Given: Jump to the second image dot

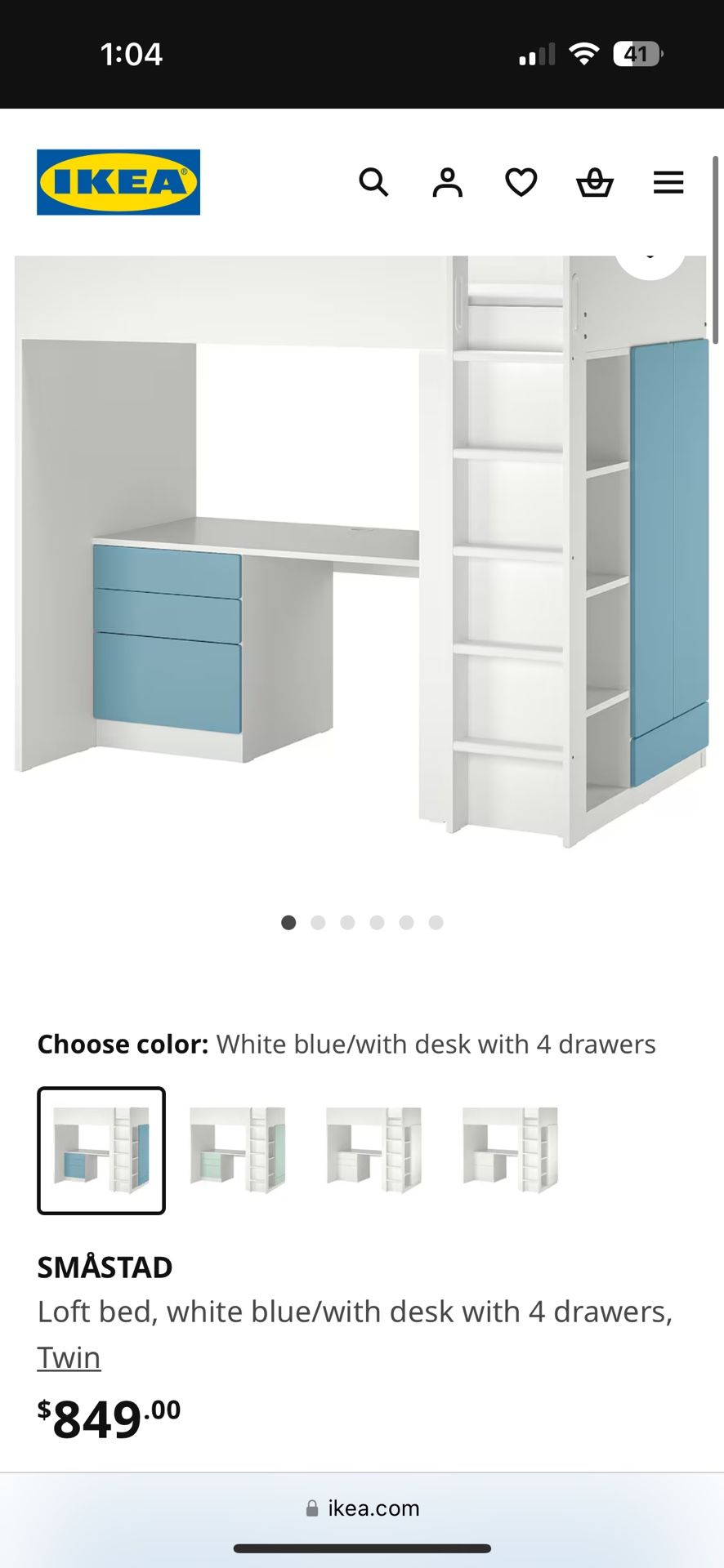Looking at the screenshot, I should pos(318,923).
